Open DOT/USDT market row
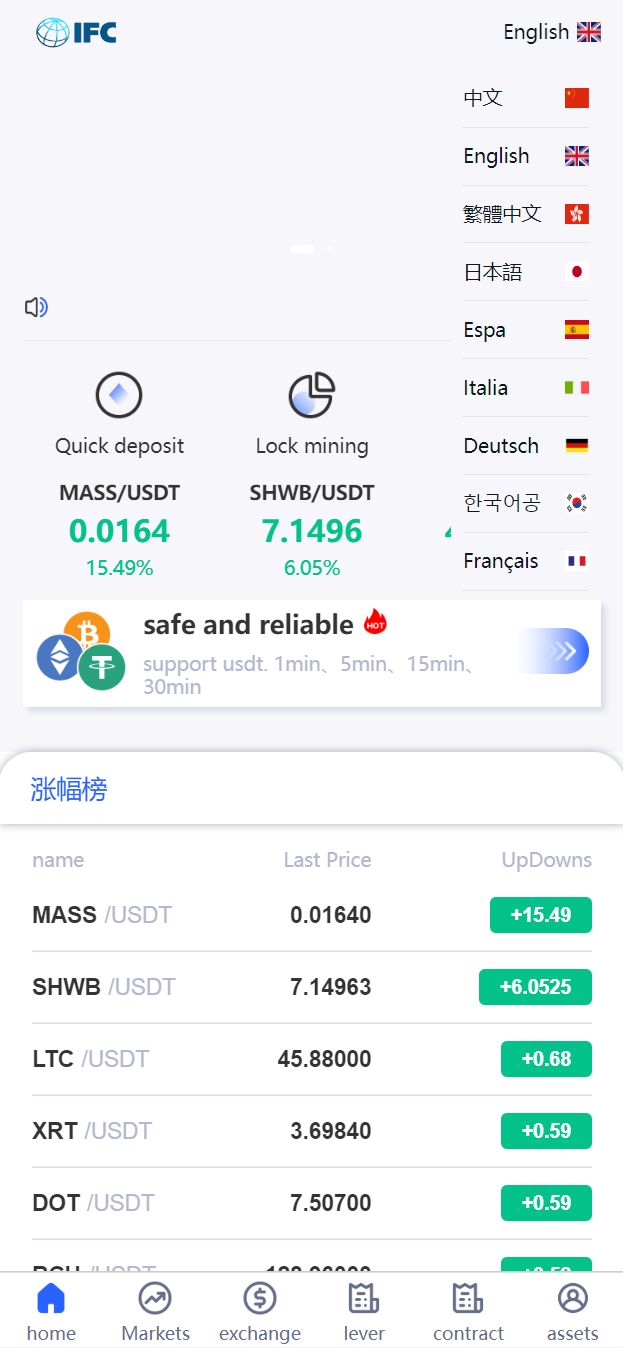The width and height of the screenshot is (623, 1348). [x=311, y=1203]
